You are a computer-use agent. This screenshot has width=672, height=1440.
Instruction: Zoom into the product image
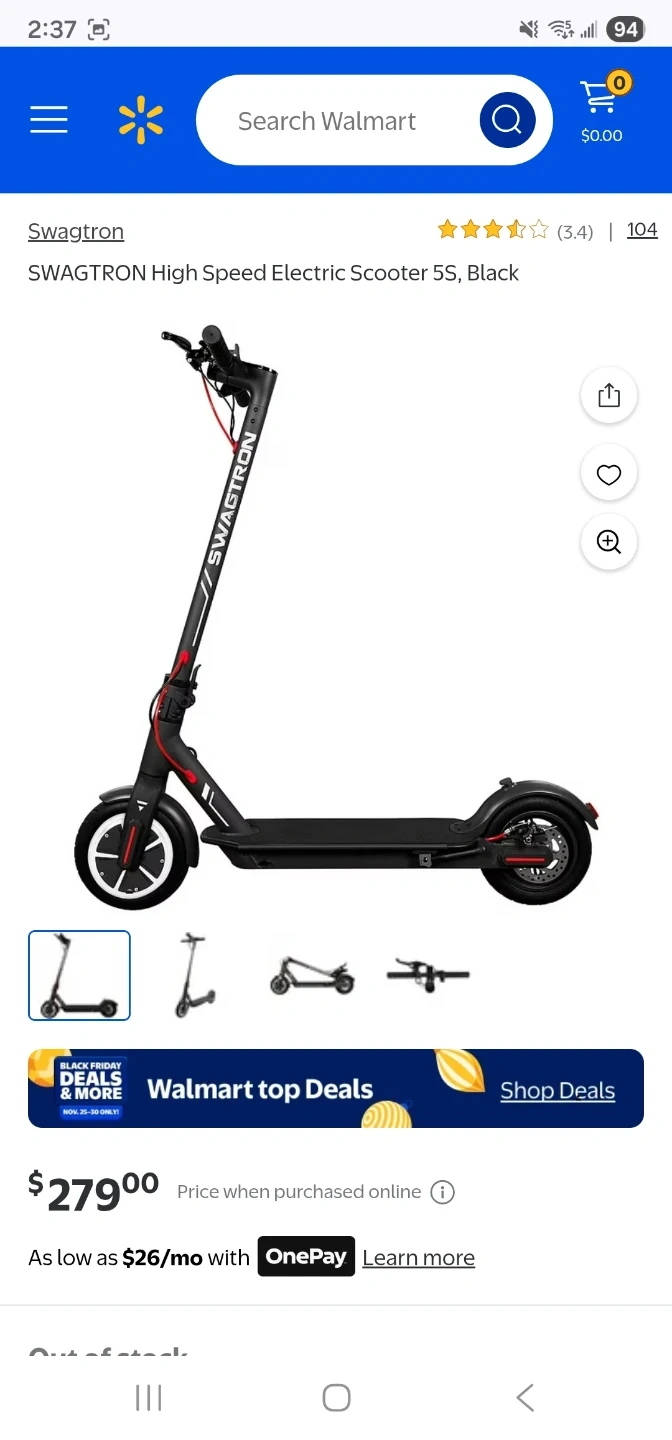coord(609,542)
